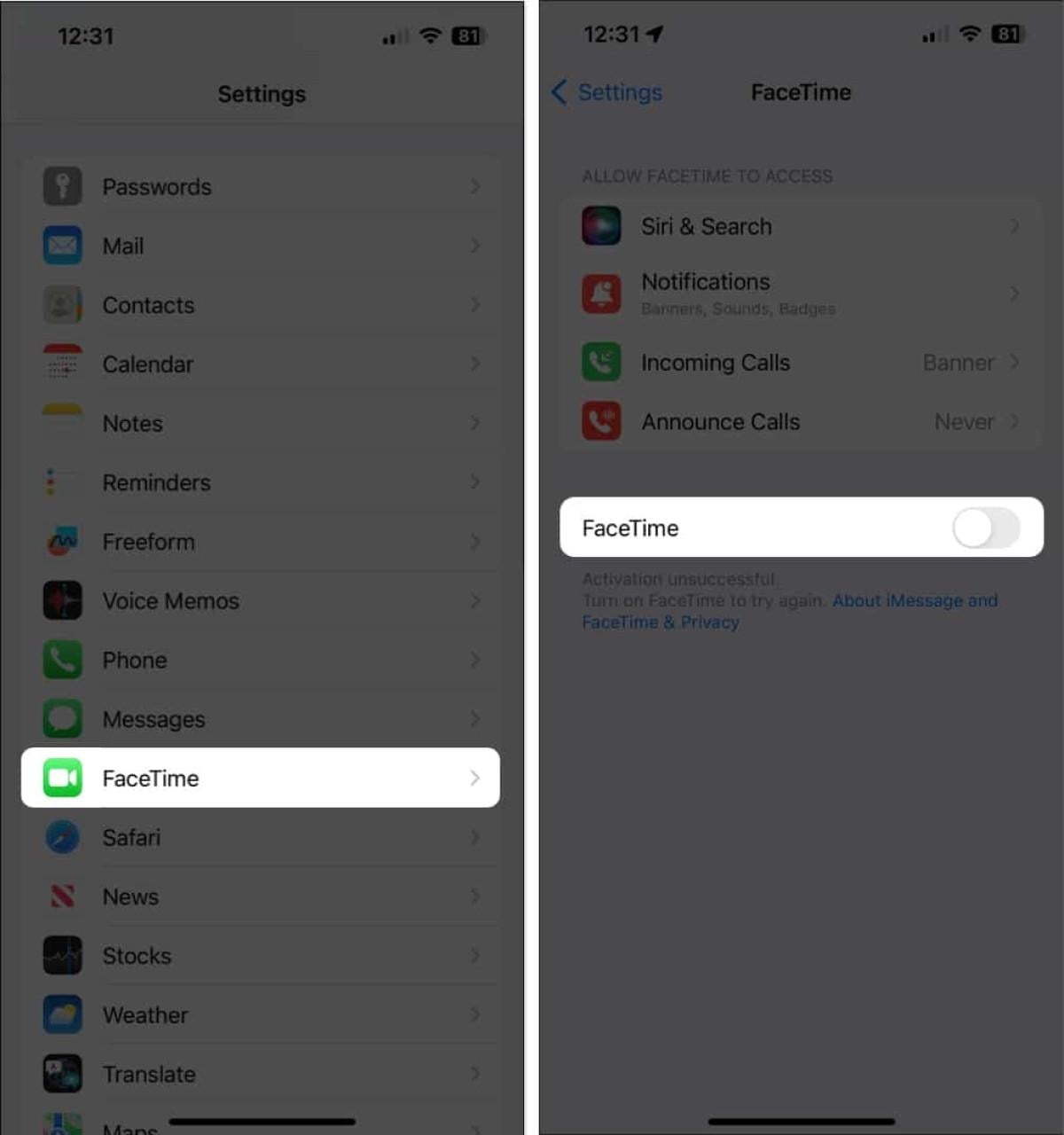Screen dimensions: 1064x1135
Task: Open Mail settings
Action: (260, 246)
